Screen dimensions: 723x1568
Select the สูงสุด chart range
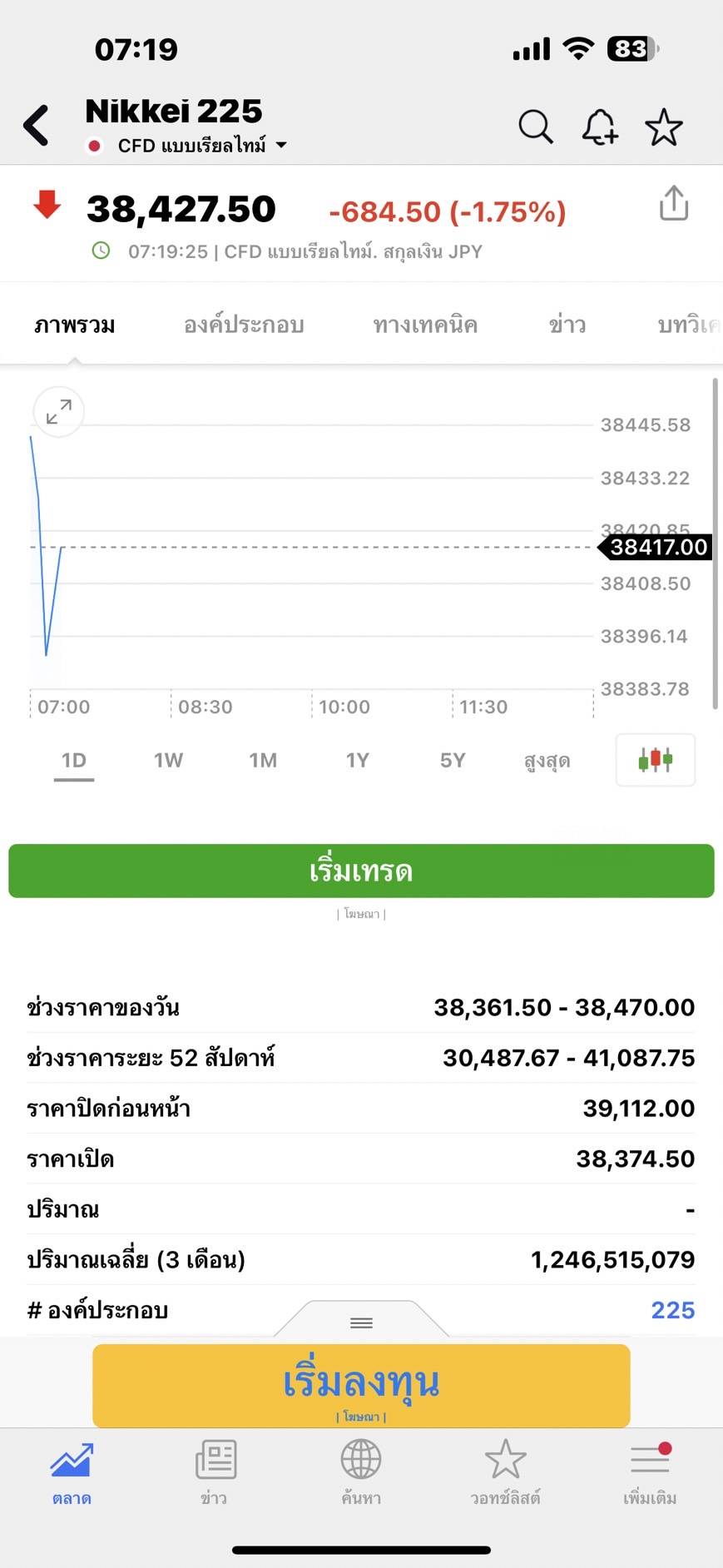pos(547,761)
